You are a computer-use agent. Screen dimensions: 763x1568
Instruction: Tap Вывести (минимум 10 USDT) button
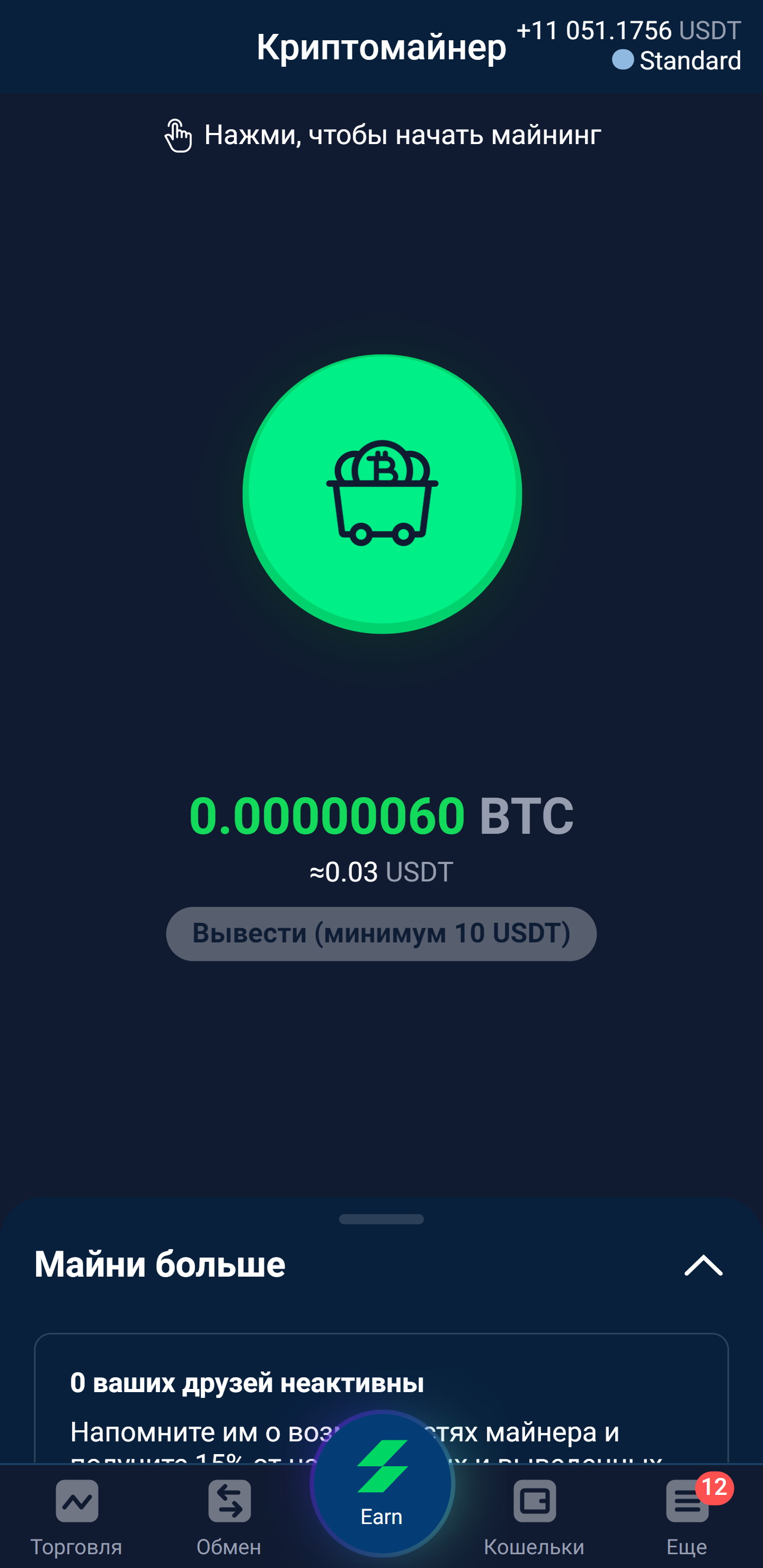(381, 934)
